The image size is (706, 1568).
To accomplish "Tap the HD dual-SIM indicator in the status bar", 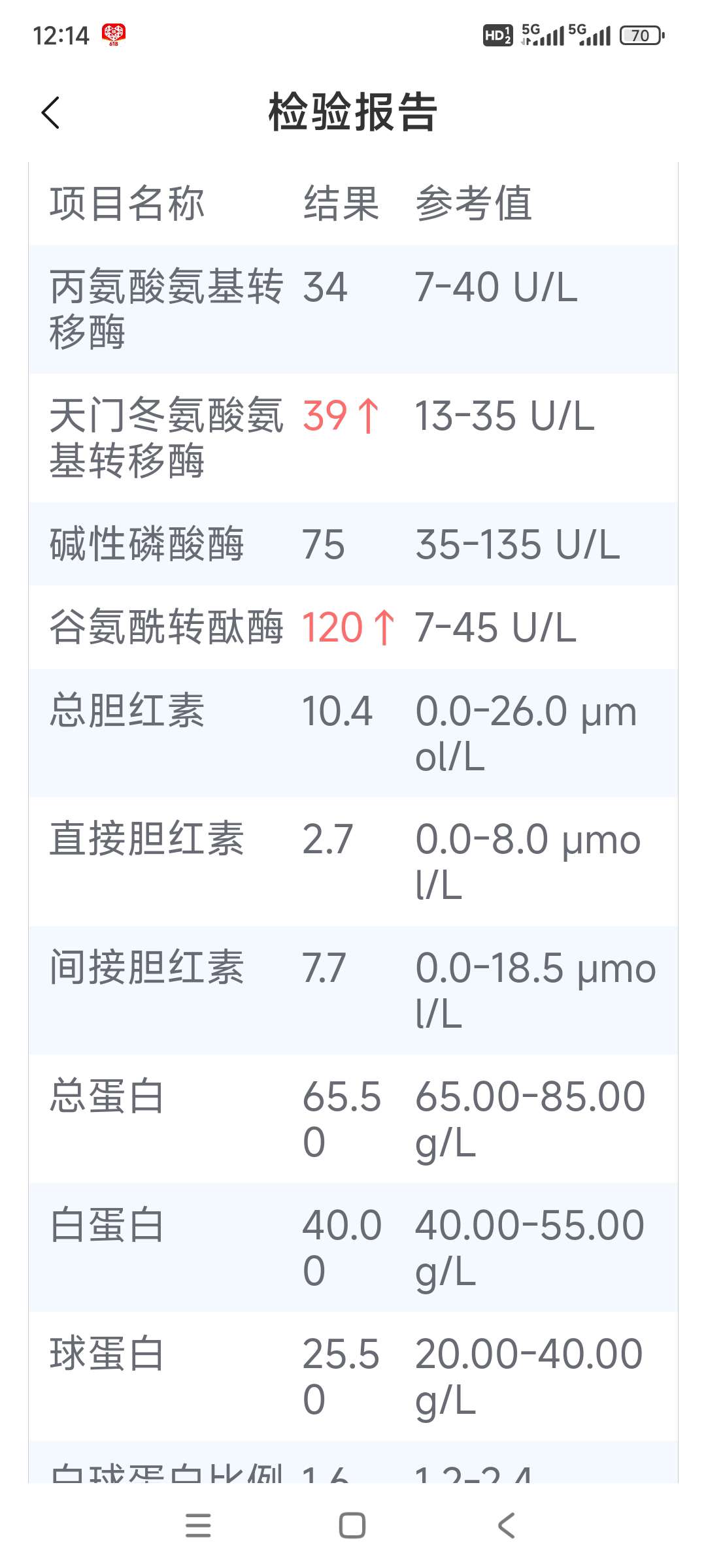I will pyautogui.click(x=497, y=36).
